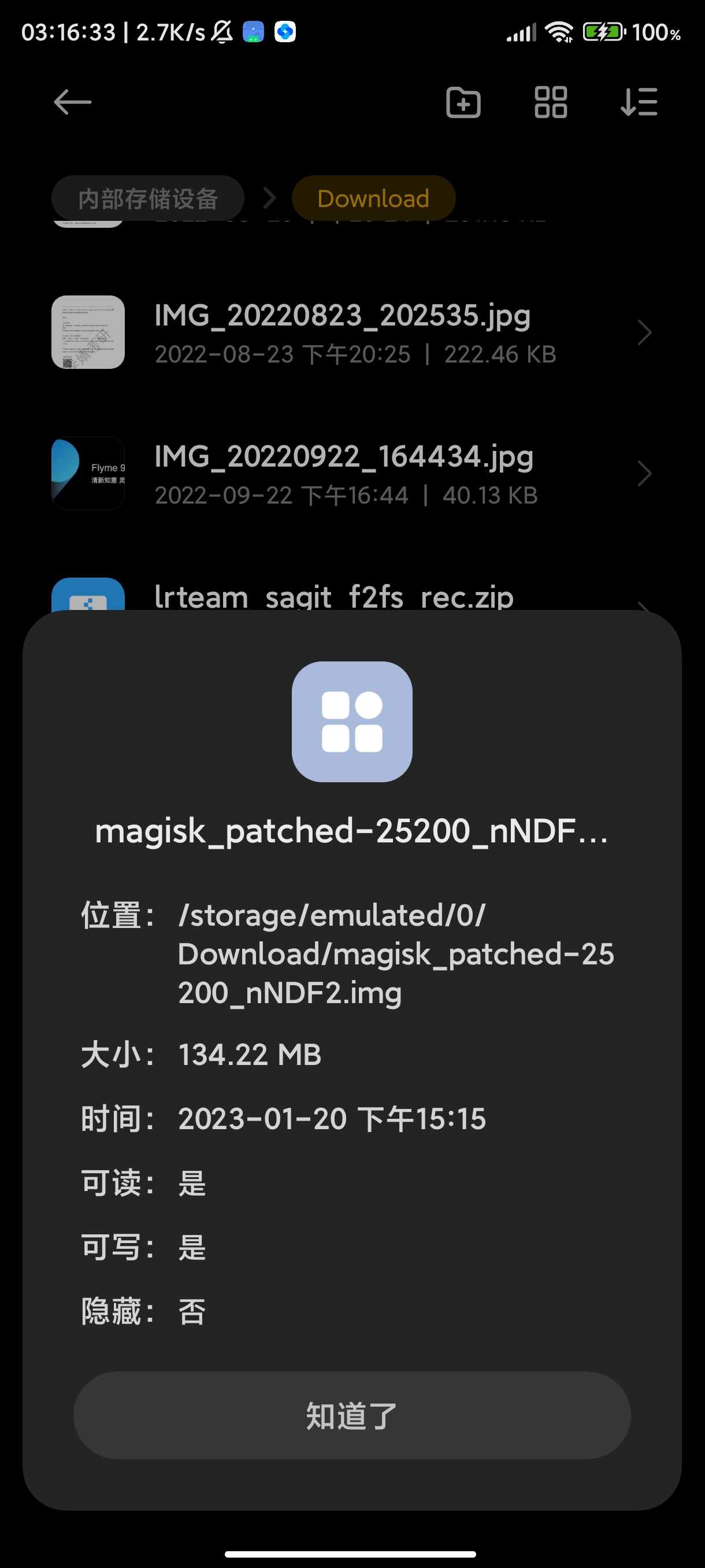Switch to grid view layout
Image resolution: width=705 pixels, height=1568 pixels.
tap(551, 102)
